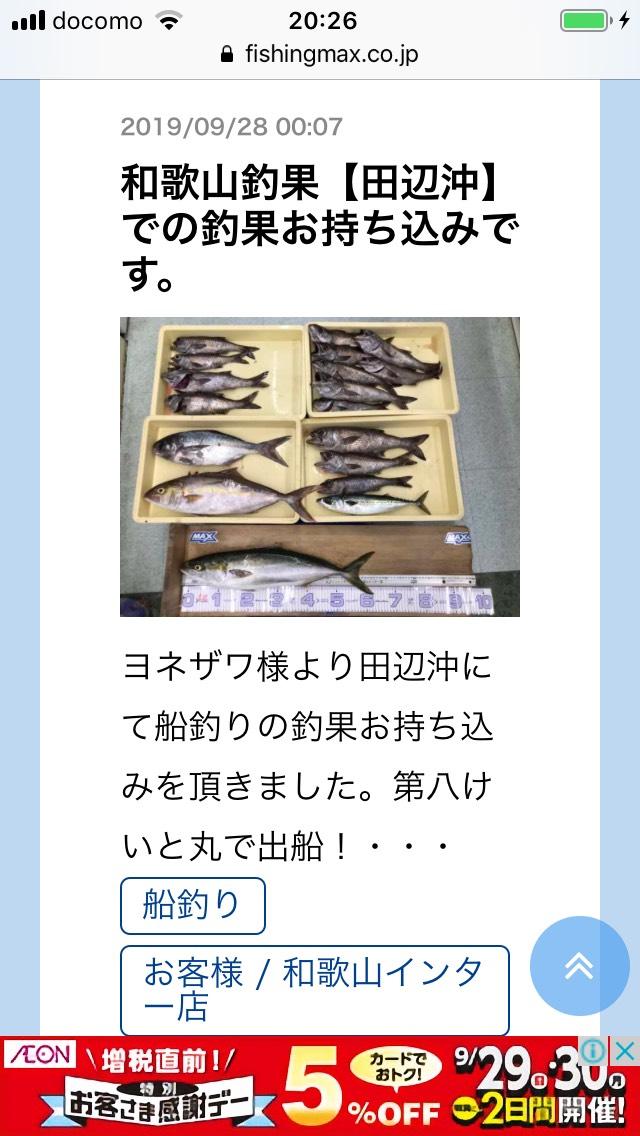Close the AEON advertisement banner
Screen dimensions: 640x1136
tap(624, 1051)
